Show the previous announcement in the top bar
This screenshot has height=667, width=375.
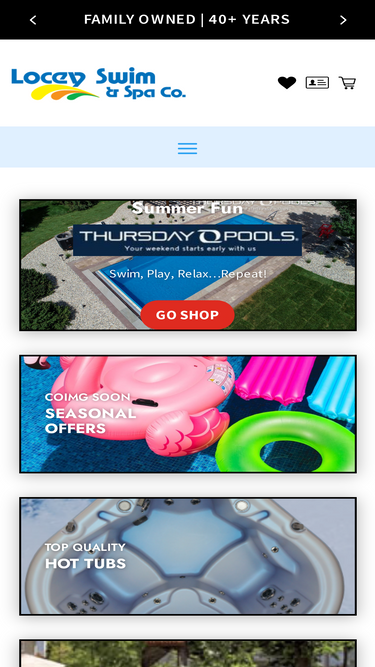click(x=33, y=20)
